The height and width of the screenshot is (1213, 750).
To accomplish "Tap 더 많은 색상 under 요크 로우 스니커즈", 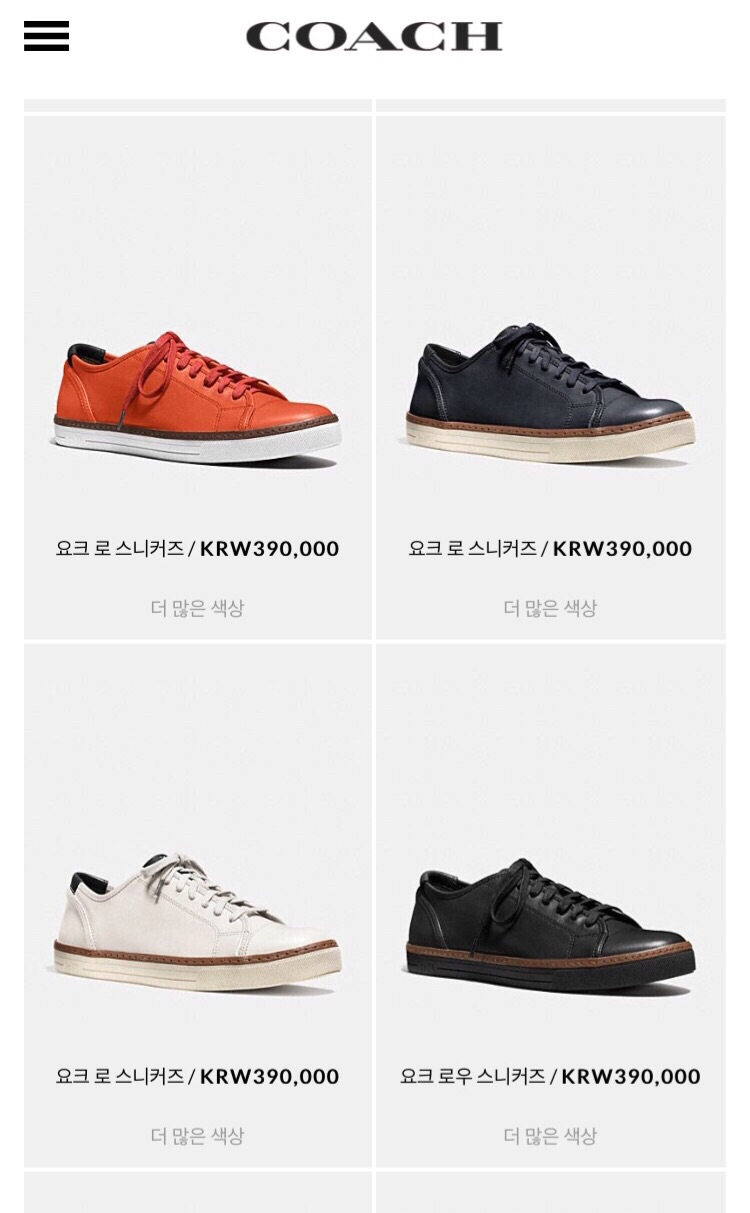I will click(550, 1136).
